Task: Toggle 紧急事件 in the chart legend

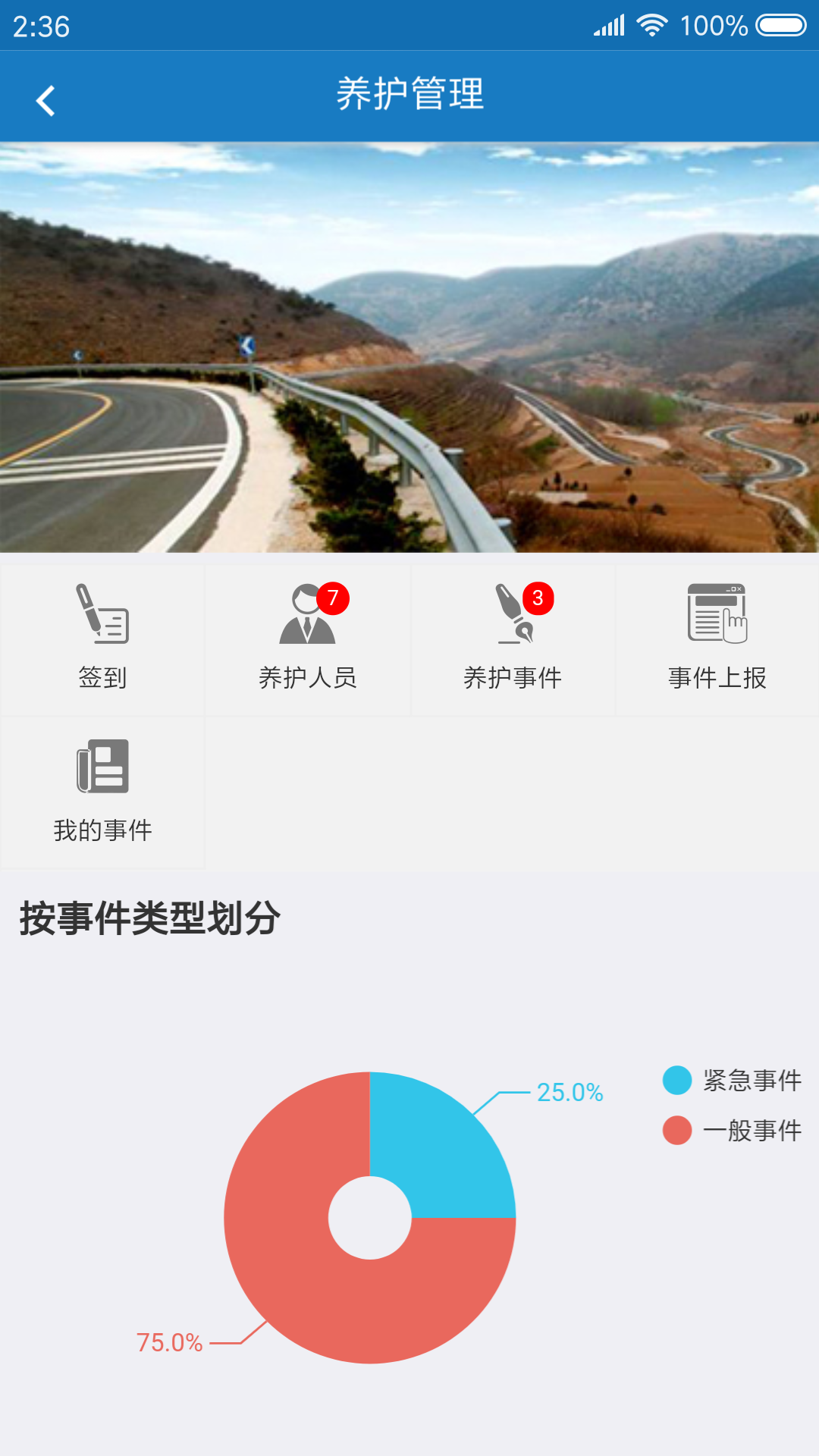Action: 732,1080
